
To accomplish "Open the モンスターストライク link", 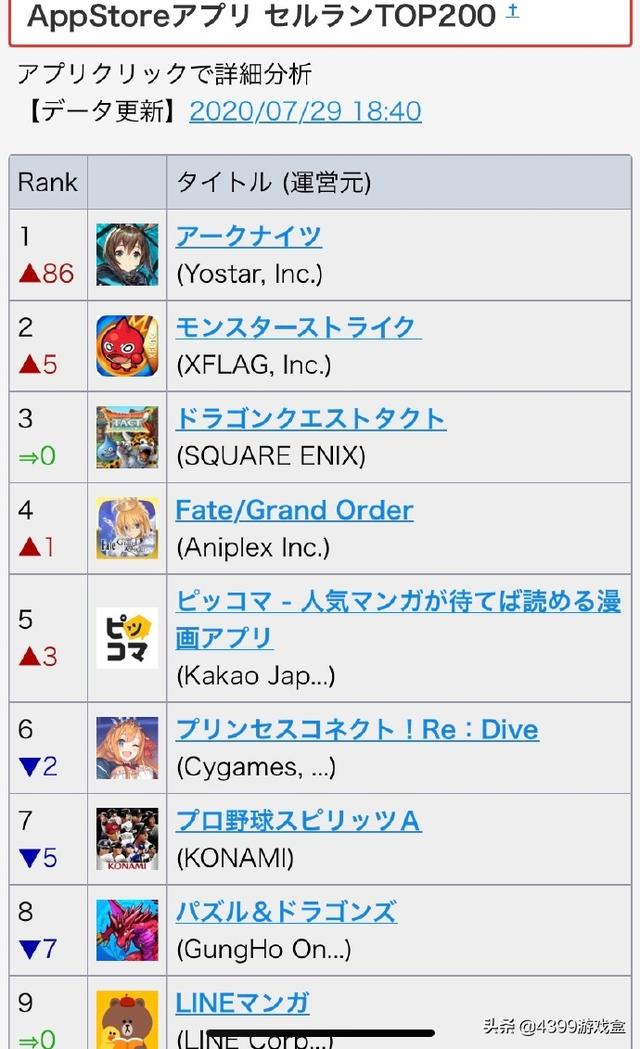I will click(298, 327).
